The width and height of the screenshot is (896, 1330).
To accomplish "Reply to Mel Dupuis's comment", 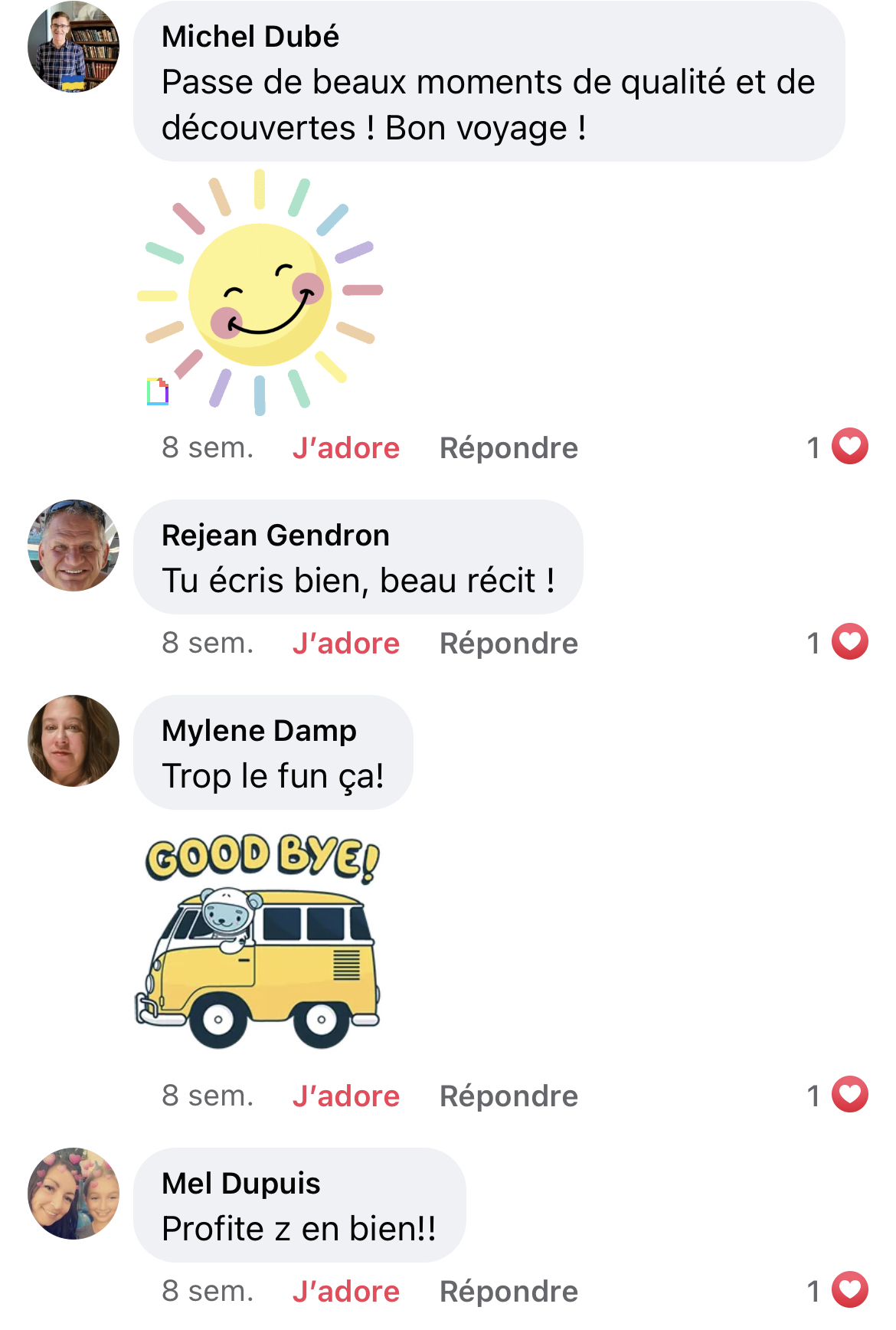I will click(x=508, y=1292).
